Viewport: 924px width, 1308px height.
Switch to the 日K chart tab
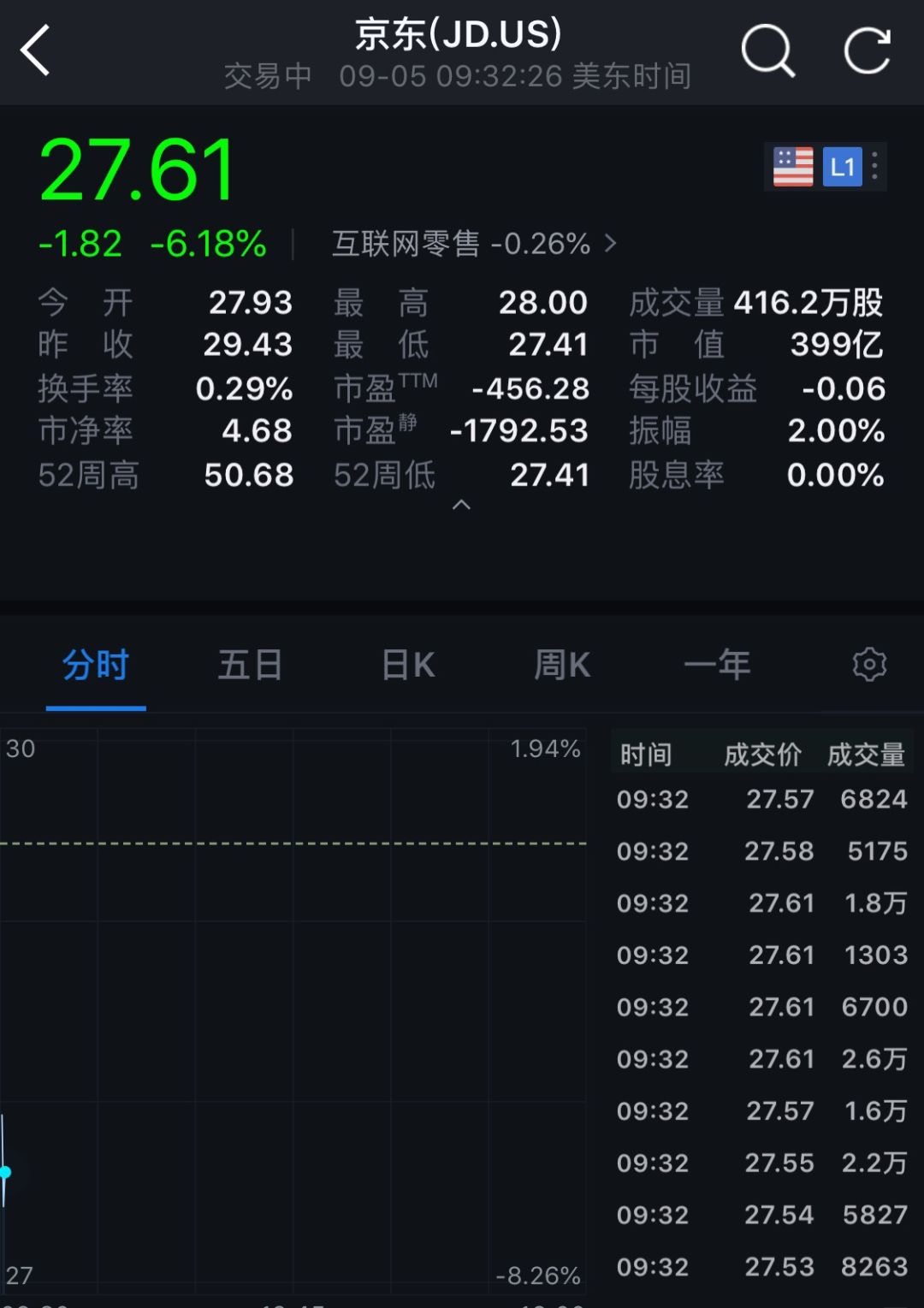point(408,666)
